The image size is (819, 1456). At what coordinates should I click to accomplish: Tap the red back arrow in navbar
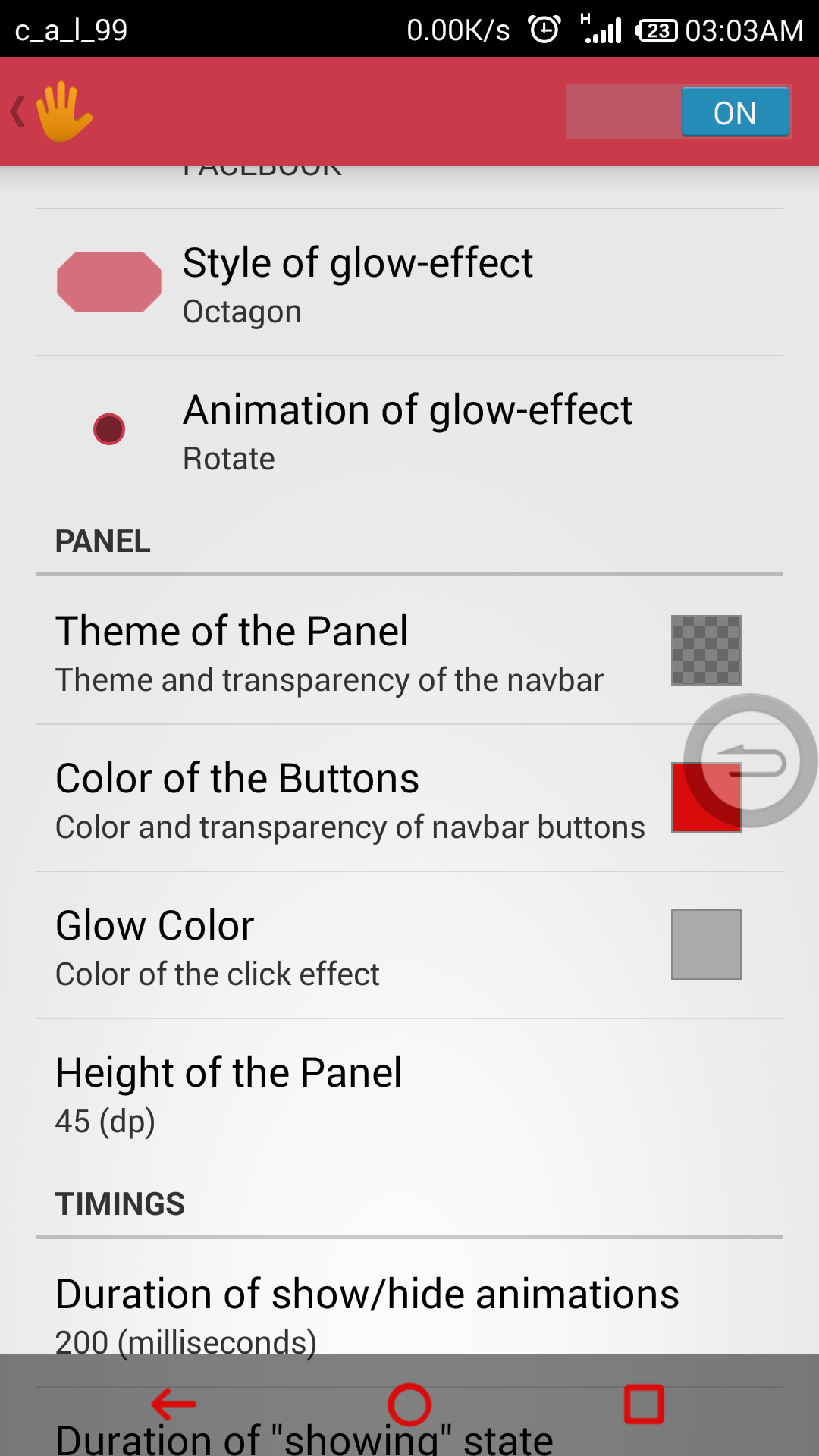point(174,1404)
